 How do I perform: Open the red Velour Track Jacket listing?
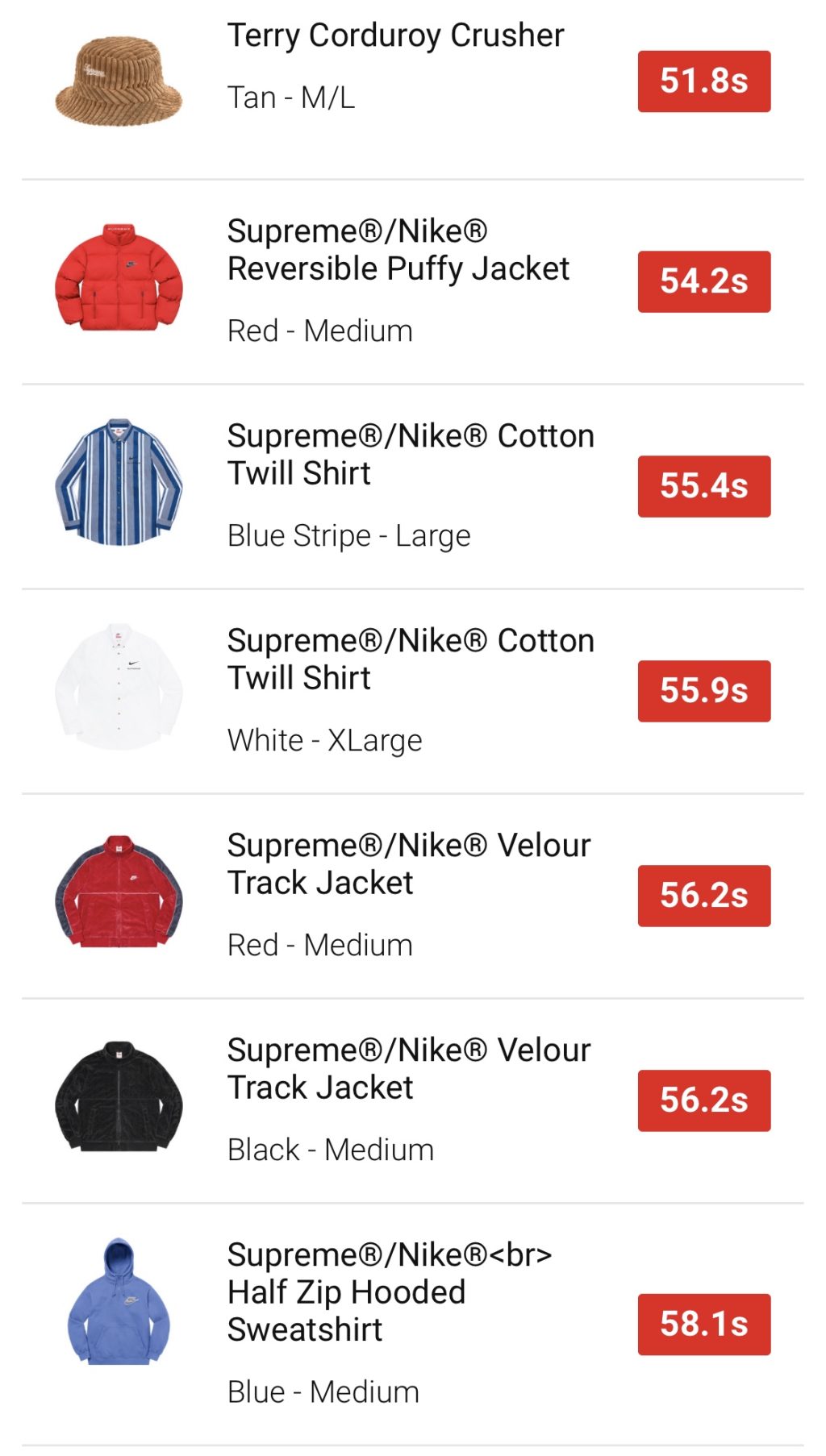(408, 864)
